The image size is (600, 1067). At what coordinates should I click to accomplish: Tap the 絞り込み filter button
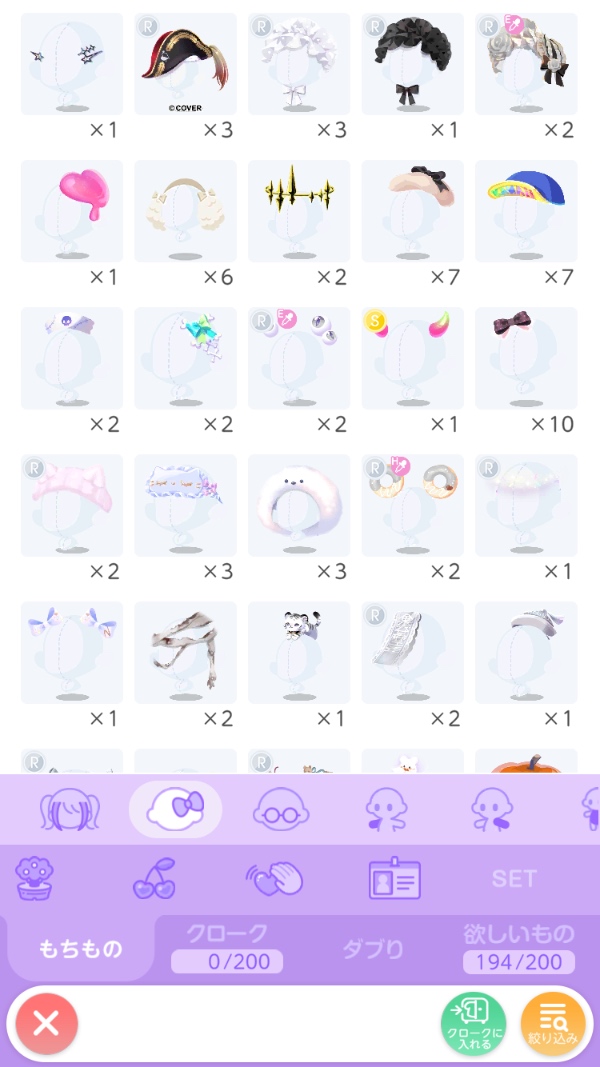(553, 1023)
